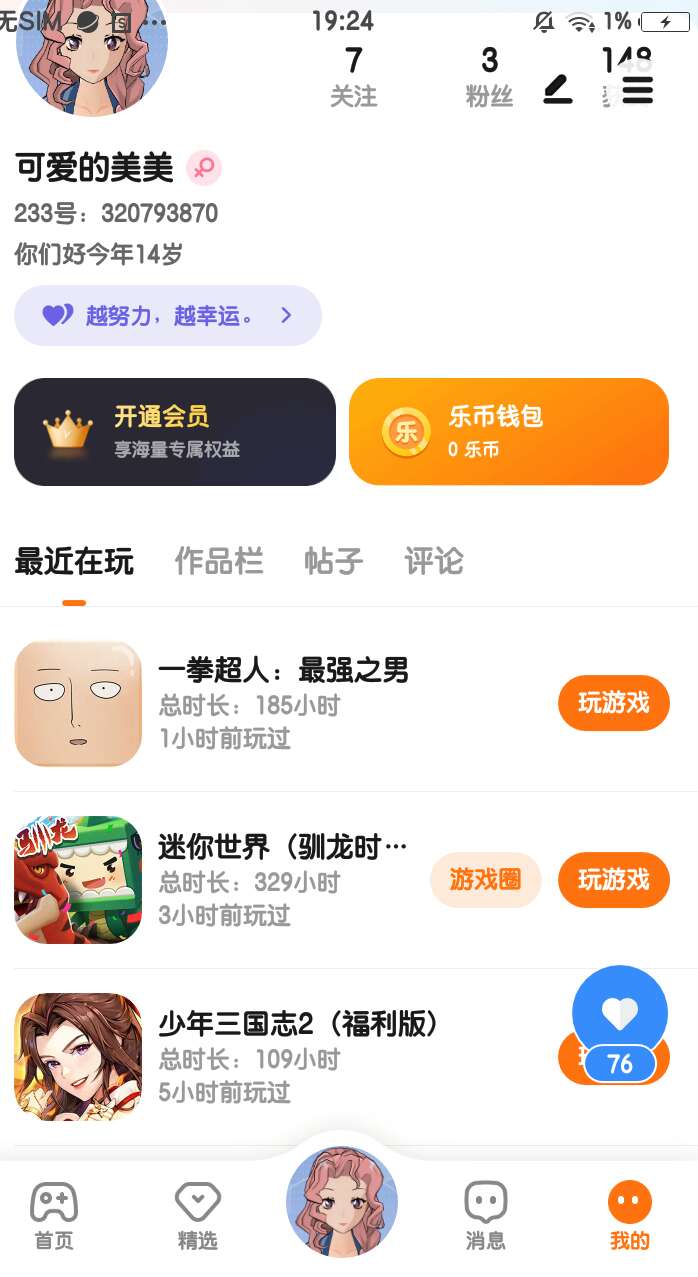Open the 乐币钱包 wallet

[x=508, y=432]
